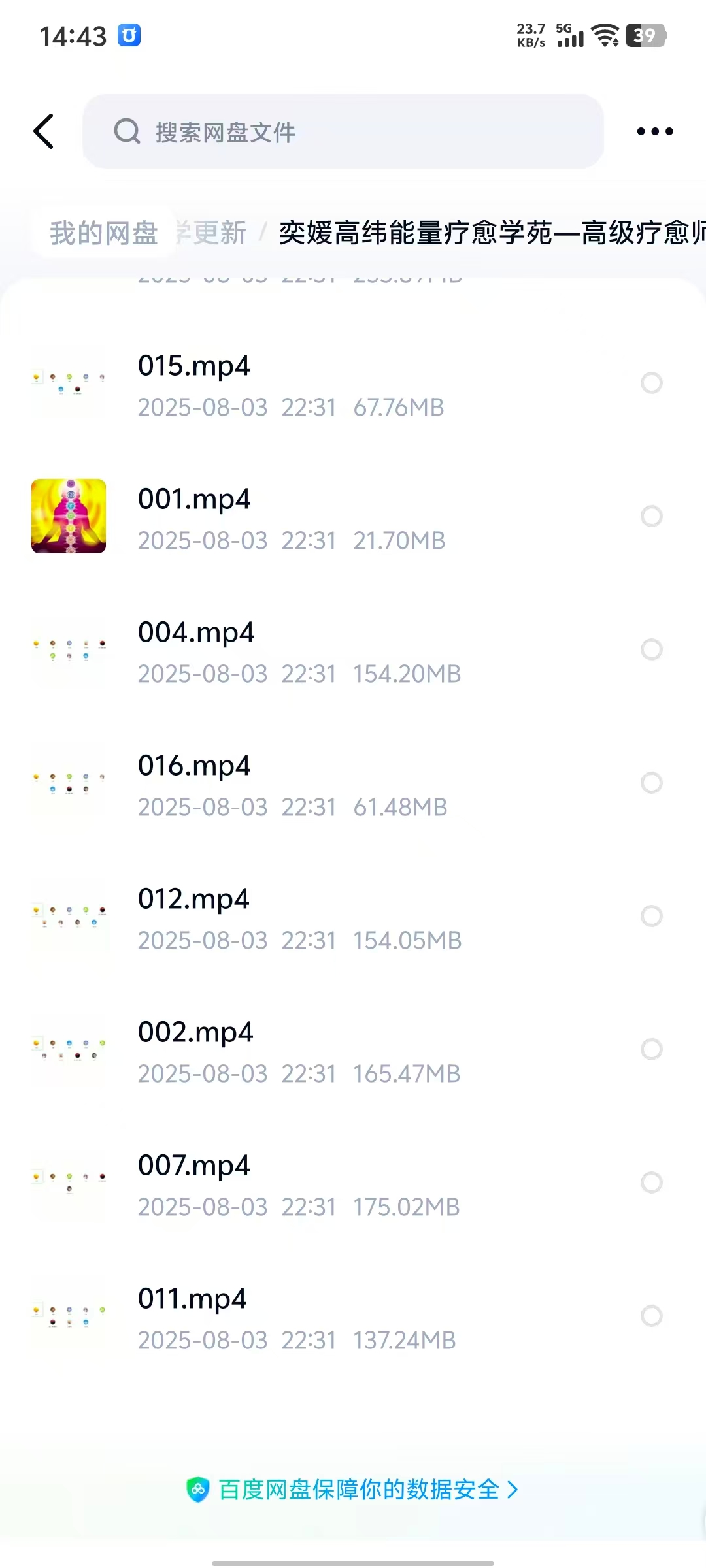This screenshot has height=1568, width=706.
Task: Mark 001.mp4 as selected
Action: tap(651, 516)
